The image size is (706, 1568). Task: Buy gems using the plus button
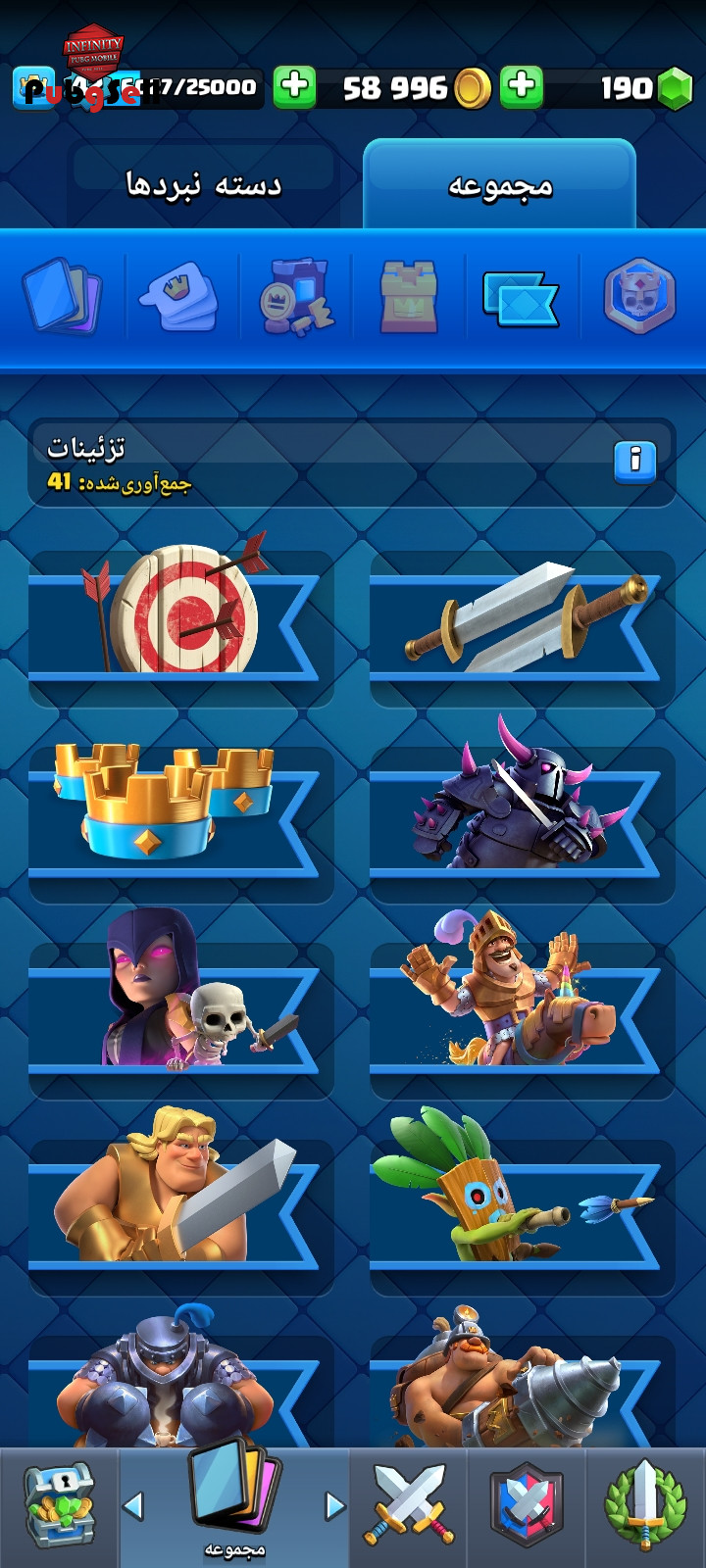(x=522, y=87)
